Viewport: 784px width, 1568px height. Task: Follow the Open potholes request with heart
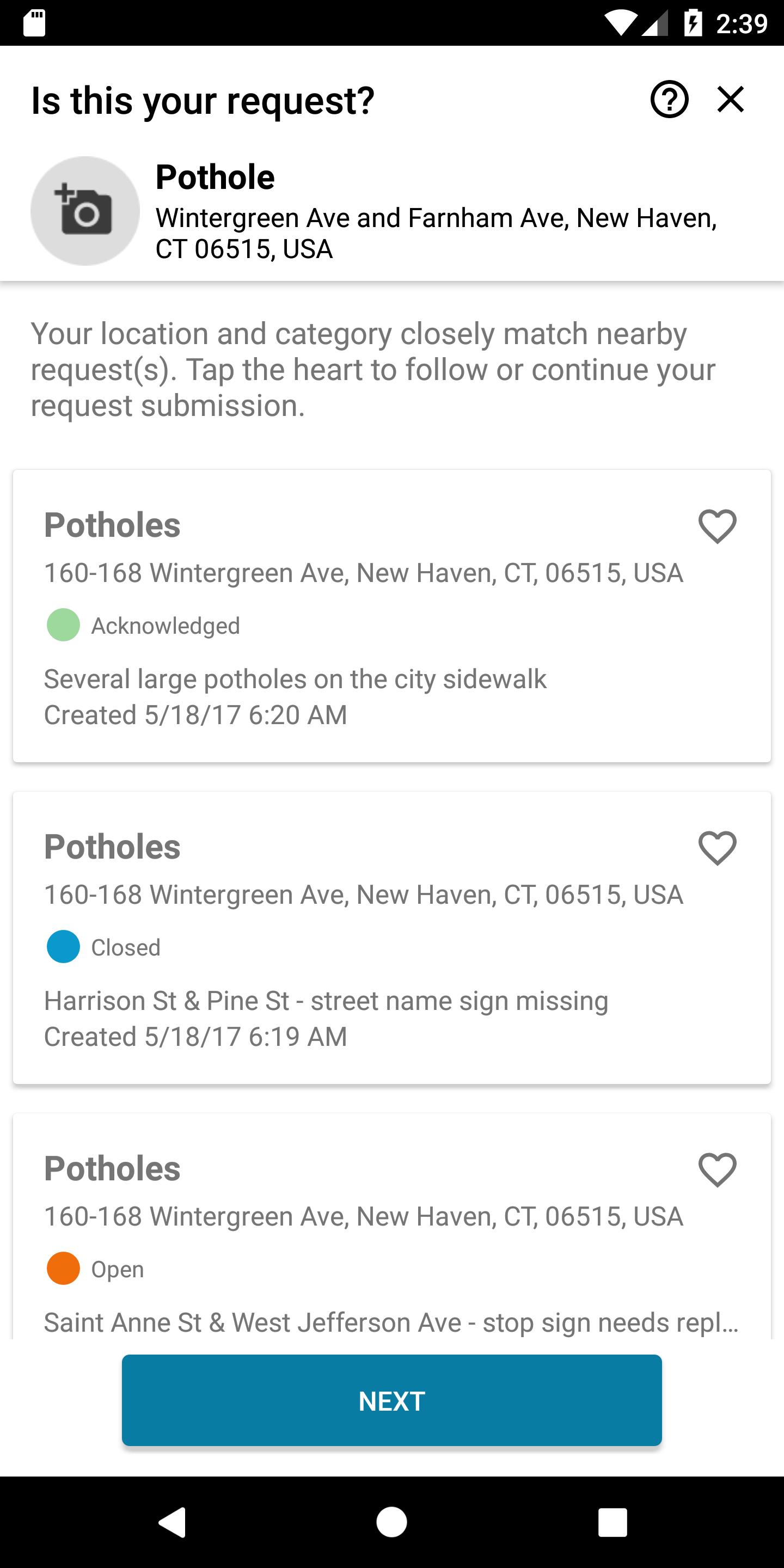tap(717, 1169)
